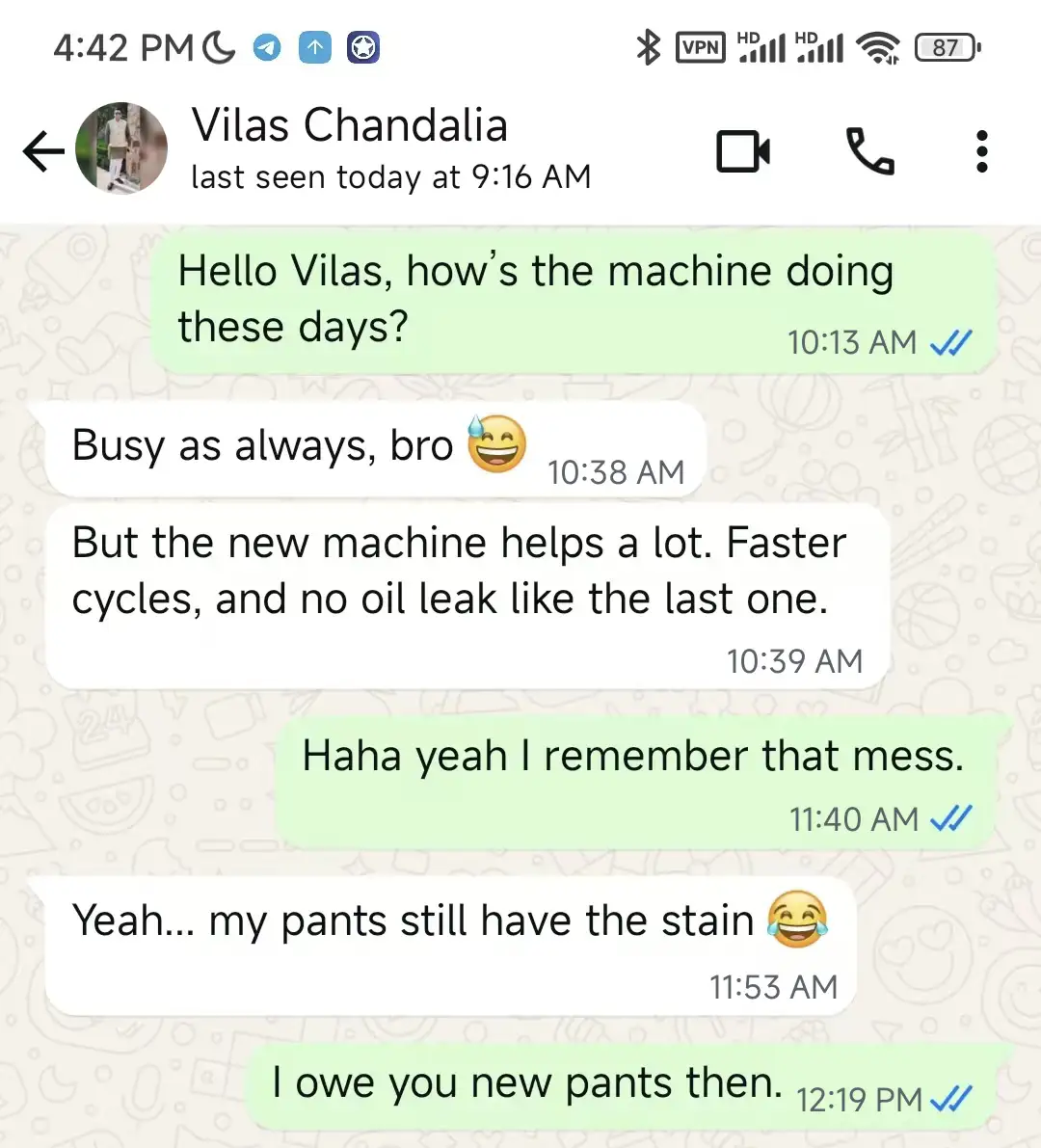Open the overflow menu

coord(981,151)
